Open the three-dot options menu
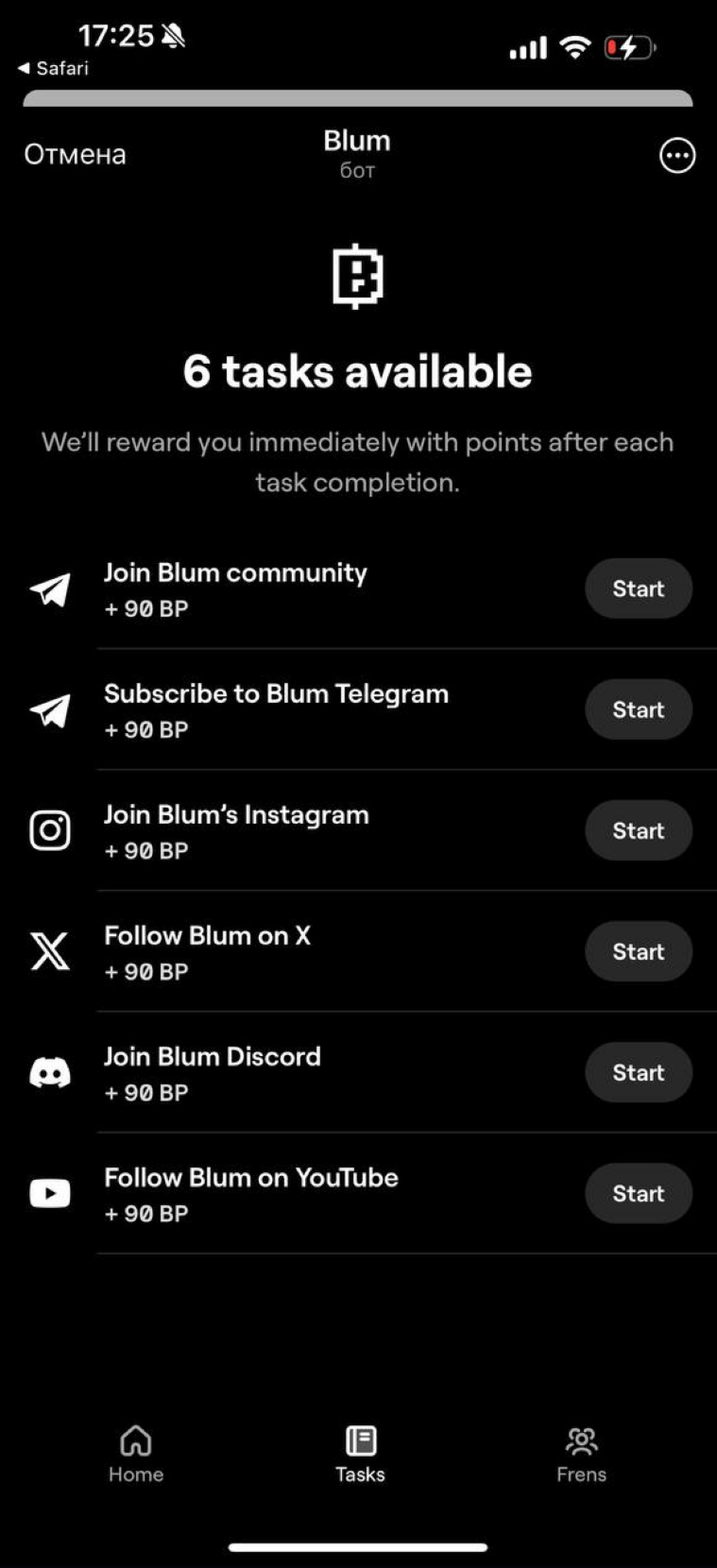The image size is (717, 1568). [x=676, y=156]
